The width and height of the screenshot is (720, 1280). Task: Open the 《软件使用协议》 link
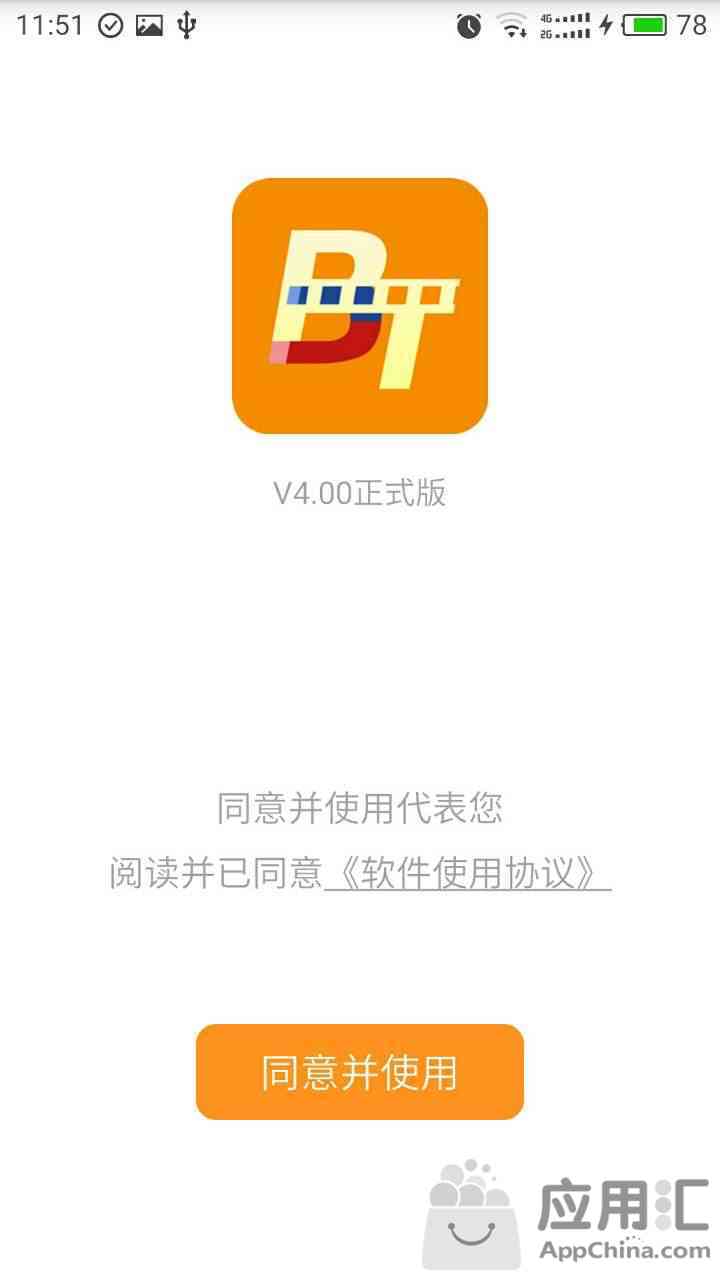468,873
